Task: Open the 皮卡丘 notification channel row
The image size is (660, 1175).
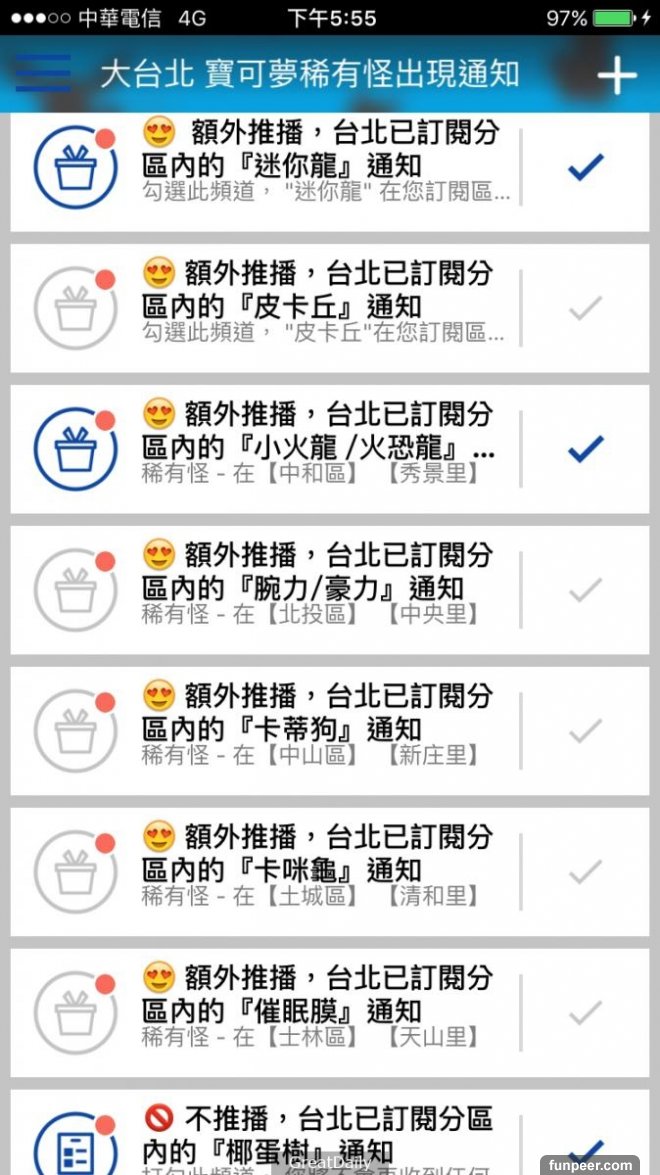Action: (318, 305)
